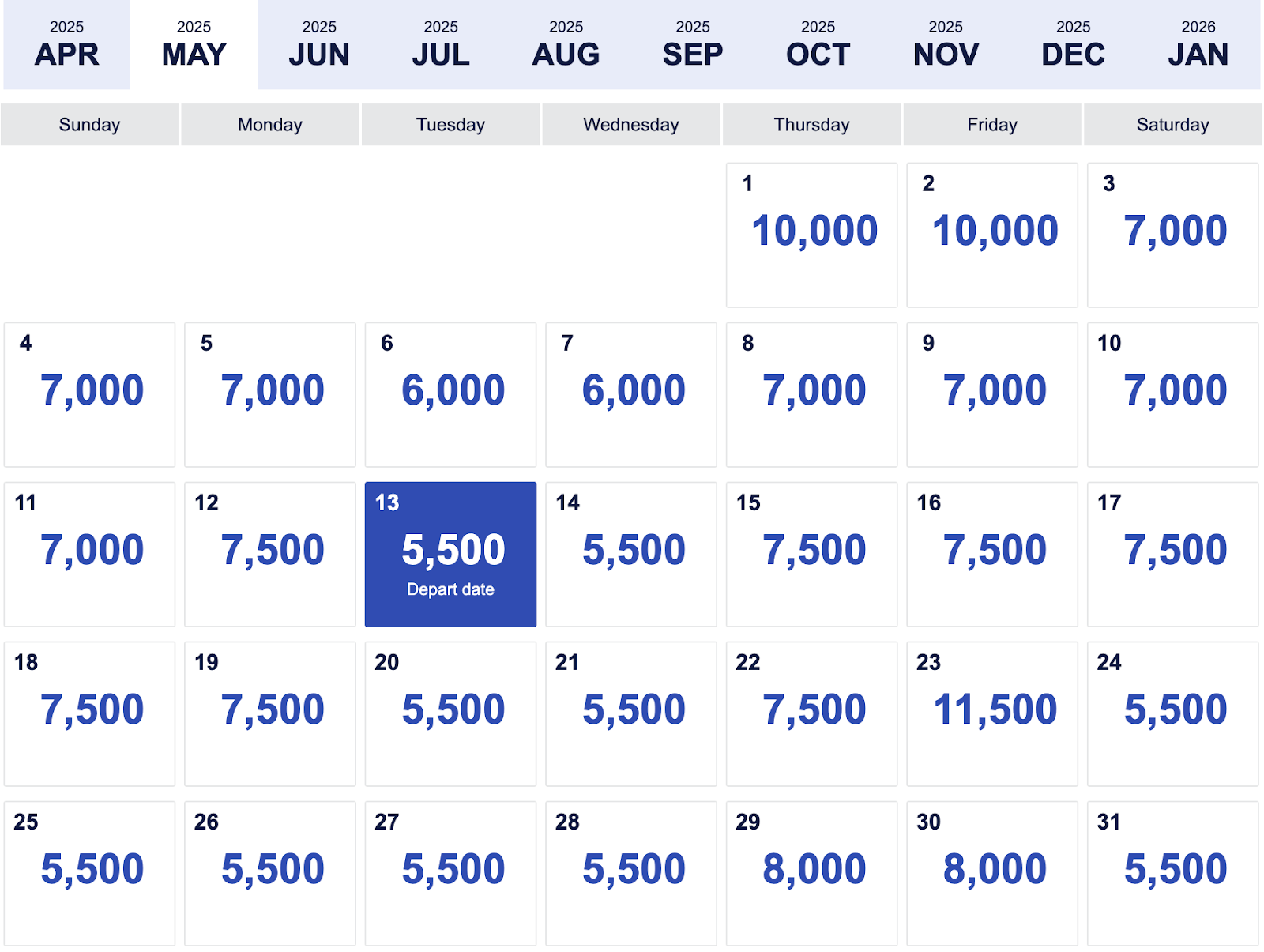Switch to the APR 2025 month tab

[x=66, y=45]
